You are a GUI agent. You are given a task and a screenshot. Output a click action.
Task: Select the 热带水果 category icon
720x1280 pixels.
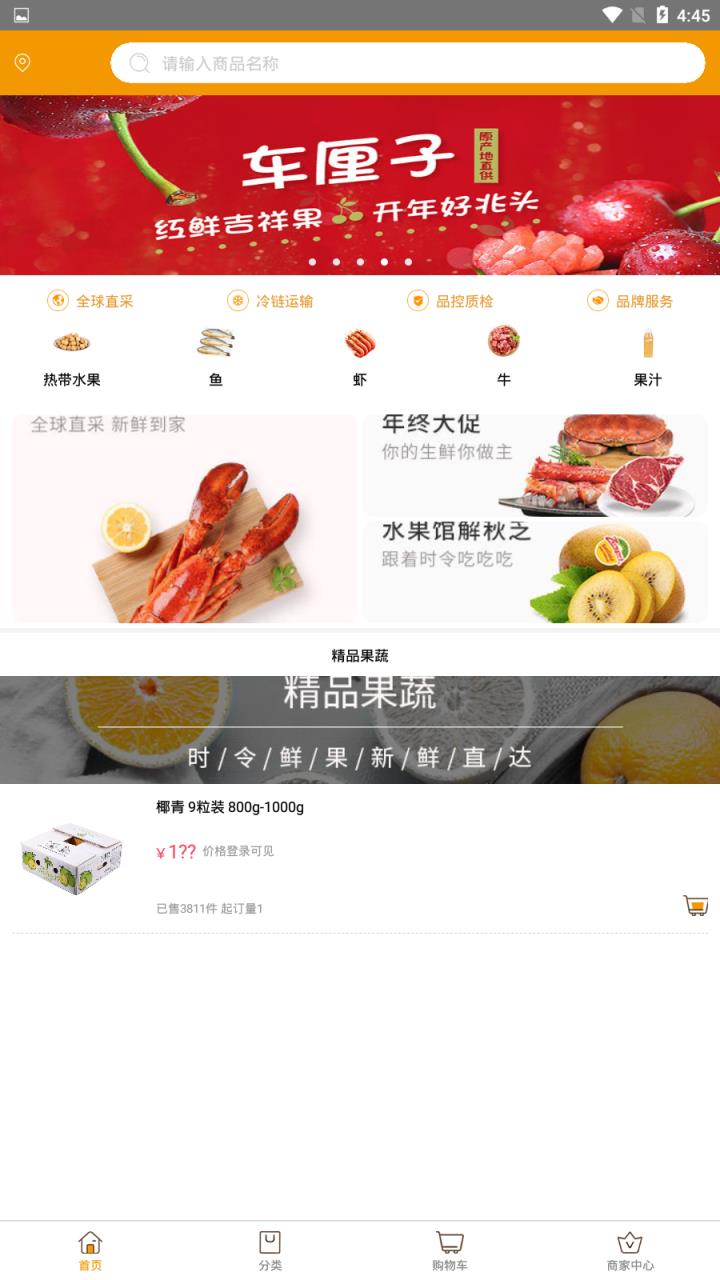(x=71, y=342)
